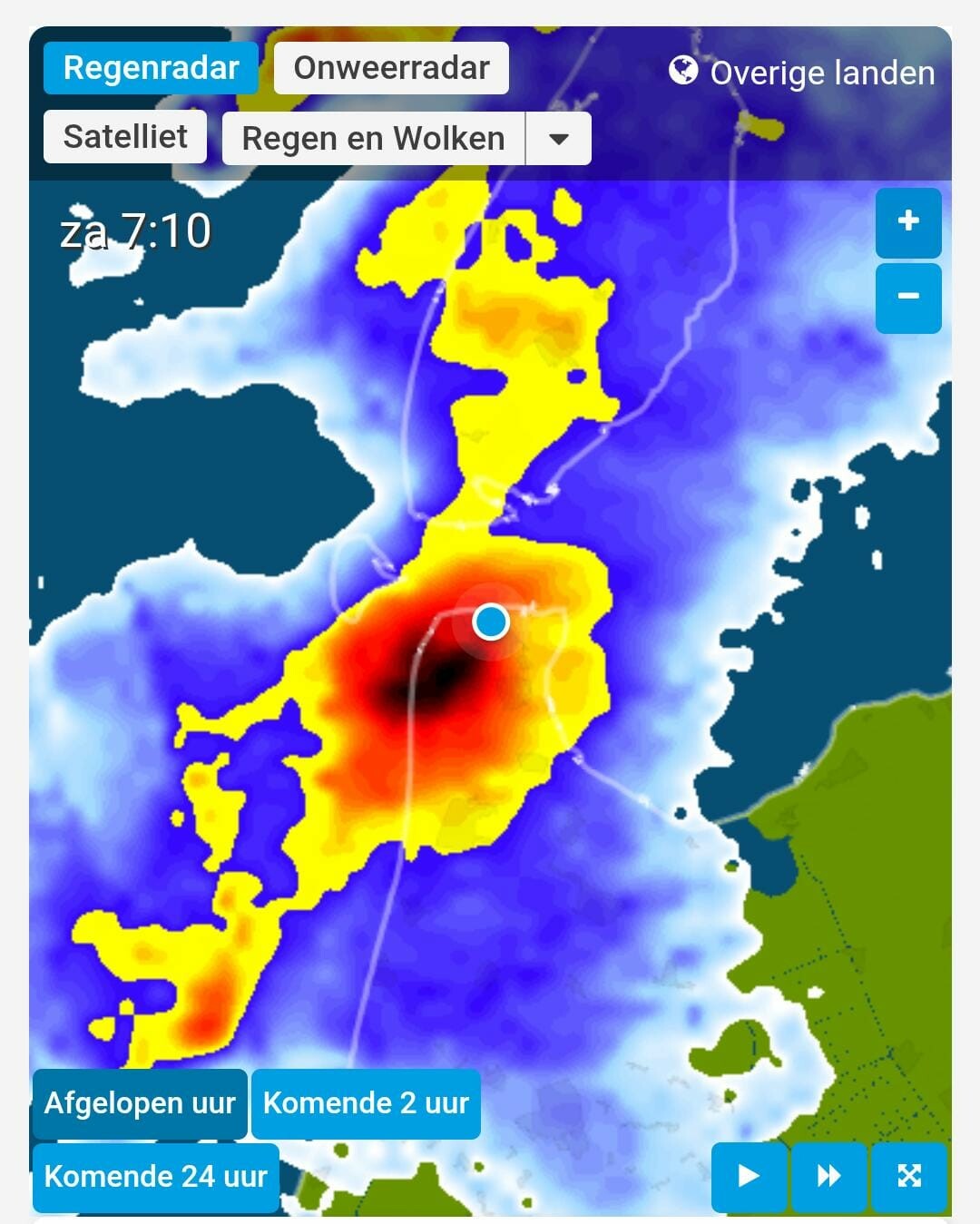The height and width of the screenshot is (1224, 980).
Task: Show Komende 24 uur forecast
Action: click(156, 1177)
